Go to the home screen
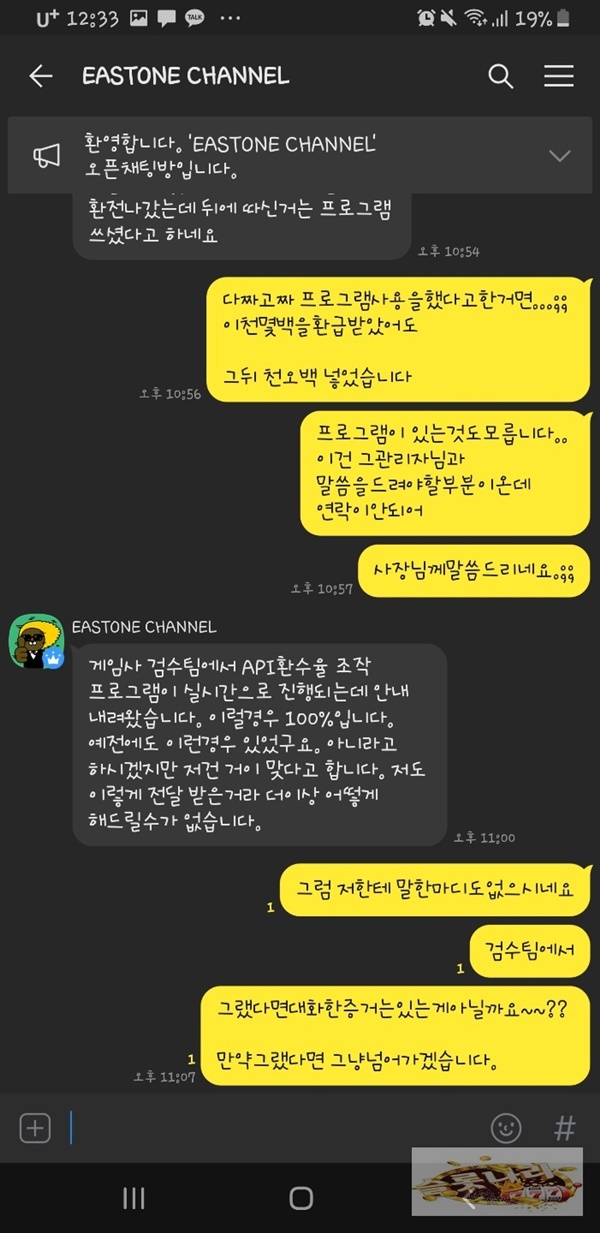The height and width of the screenshot is (1233, 600). point(300,1198)
